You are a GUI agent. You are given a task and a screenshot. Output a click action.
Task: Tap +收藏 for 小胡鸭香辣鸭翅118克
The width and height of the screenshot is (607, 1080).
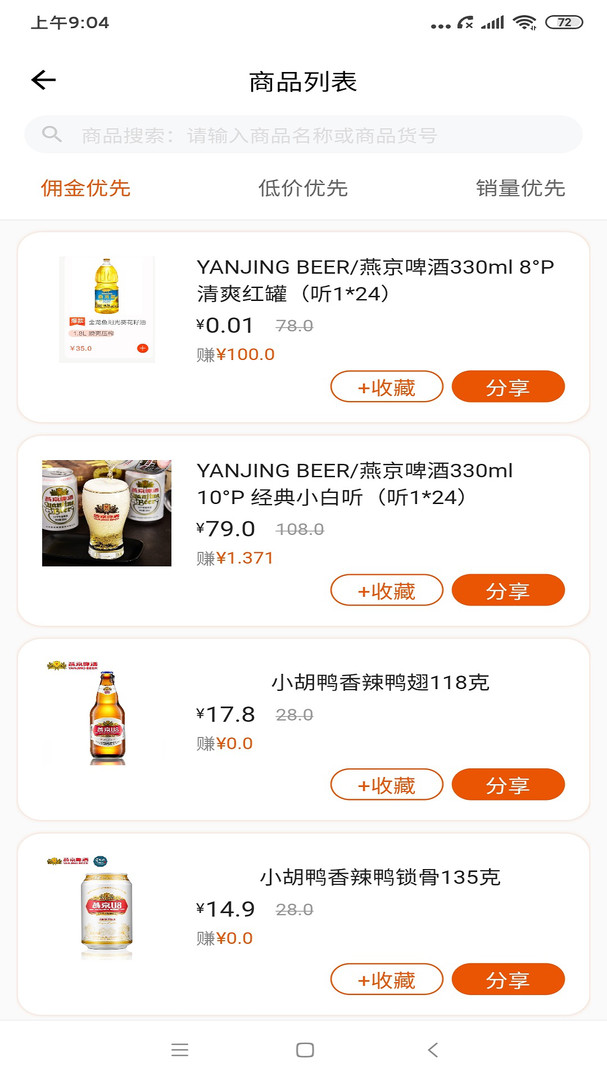pyautogui.click(x=386, y=785)
